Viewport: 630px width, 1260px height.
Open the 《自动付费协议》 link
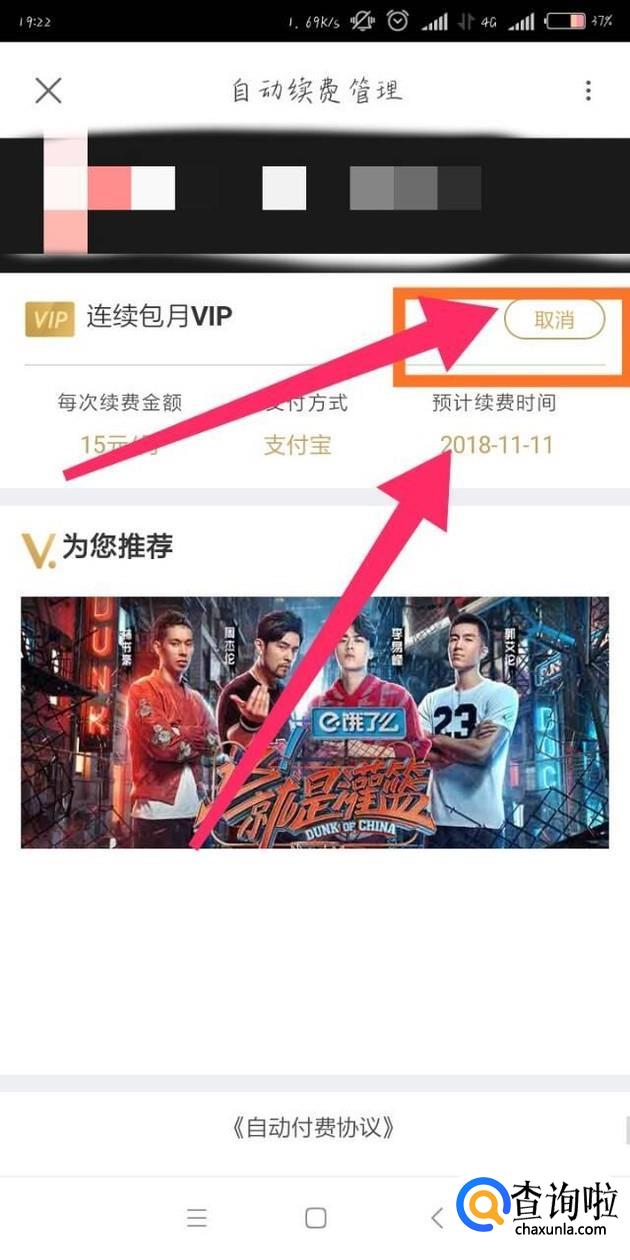pos(314,1129)
